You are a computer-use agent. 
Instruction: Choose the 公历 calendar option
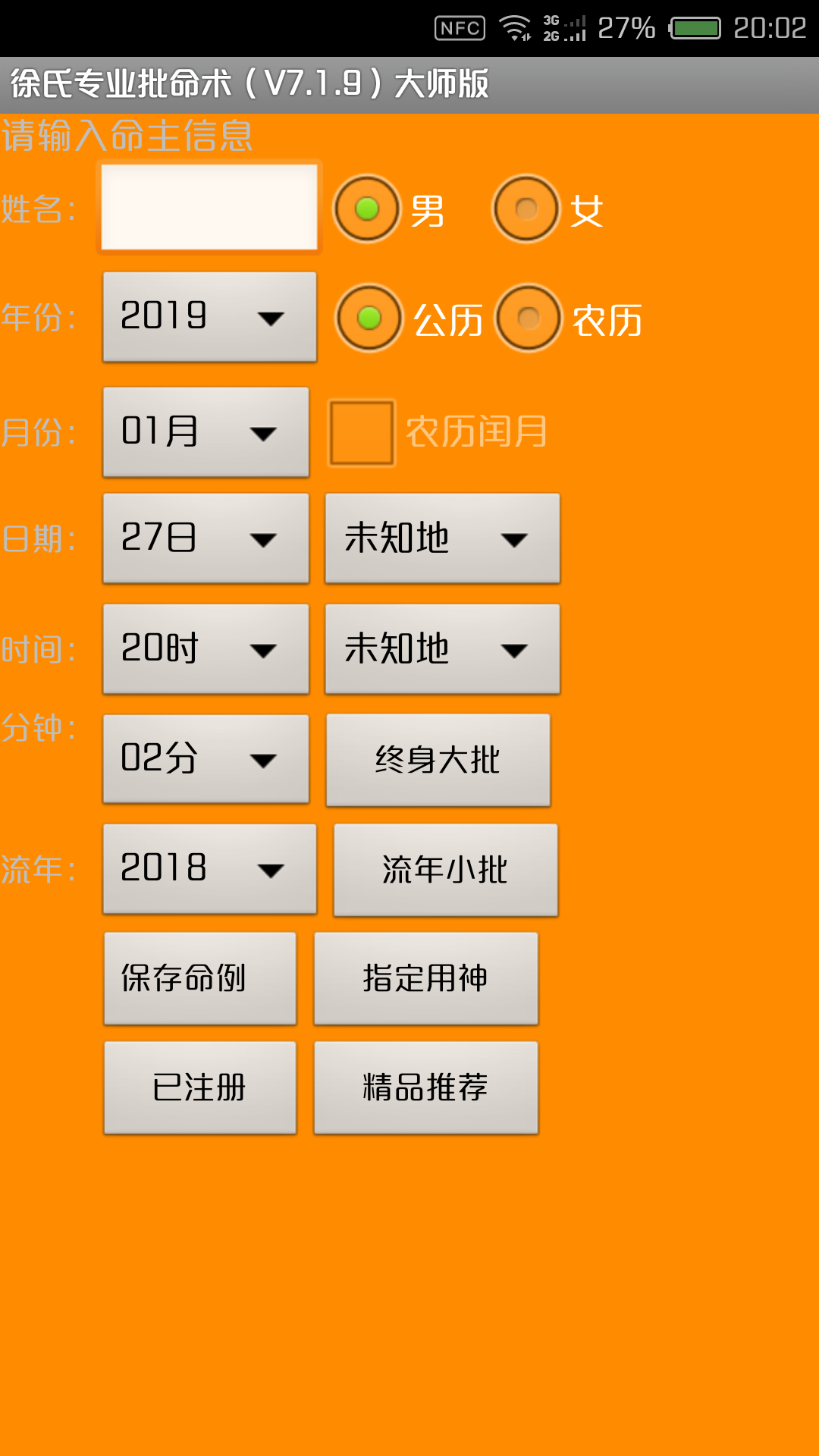click(369, 318)
